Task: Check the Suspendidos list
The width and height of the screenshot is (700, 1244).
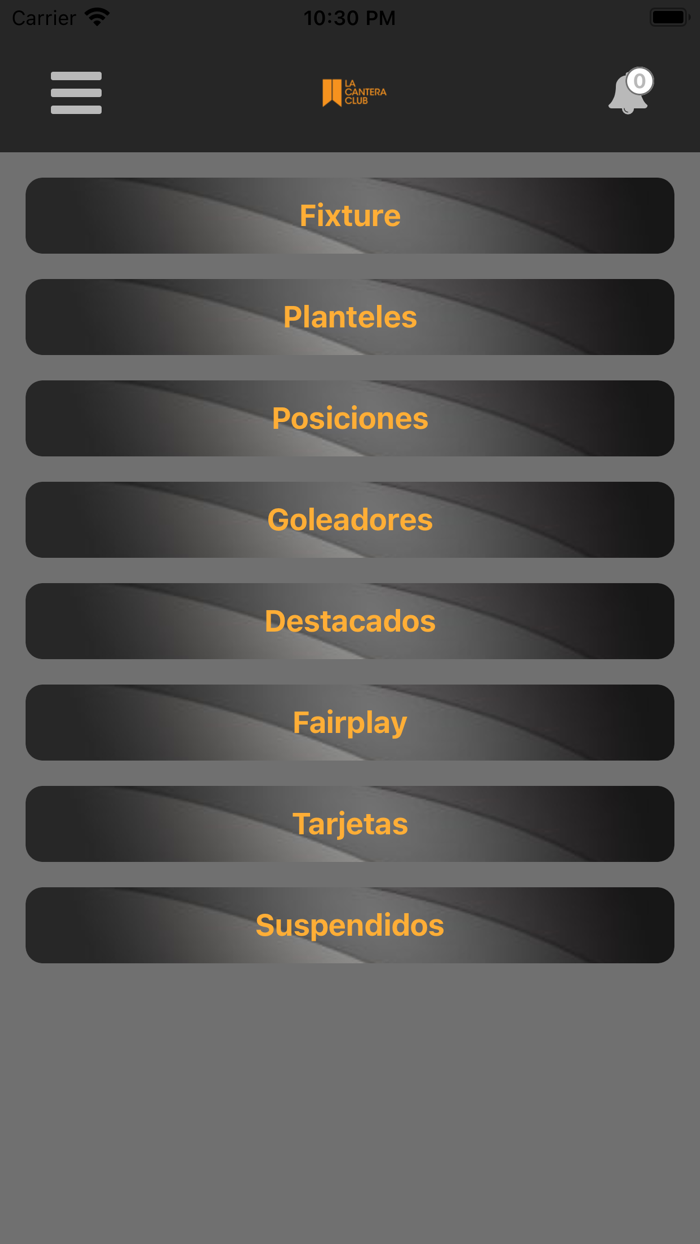Action: (350, 925)
